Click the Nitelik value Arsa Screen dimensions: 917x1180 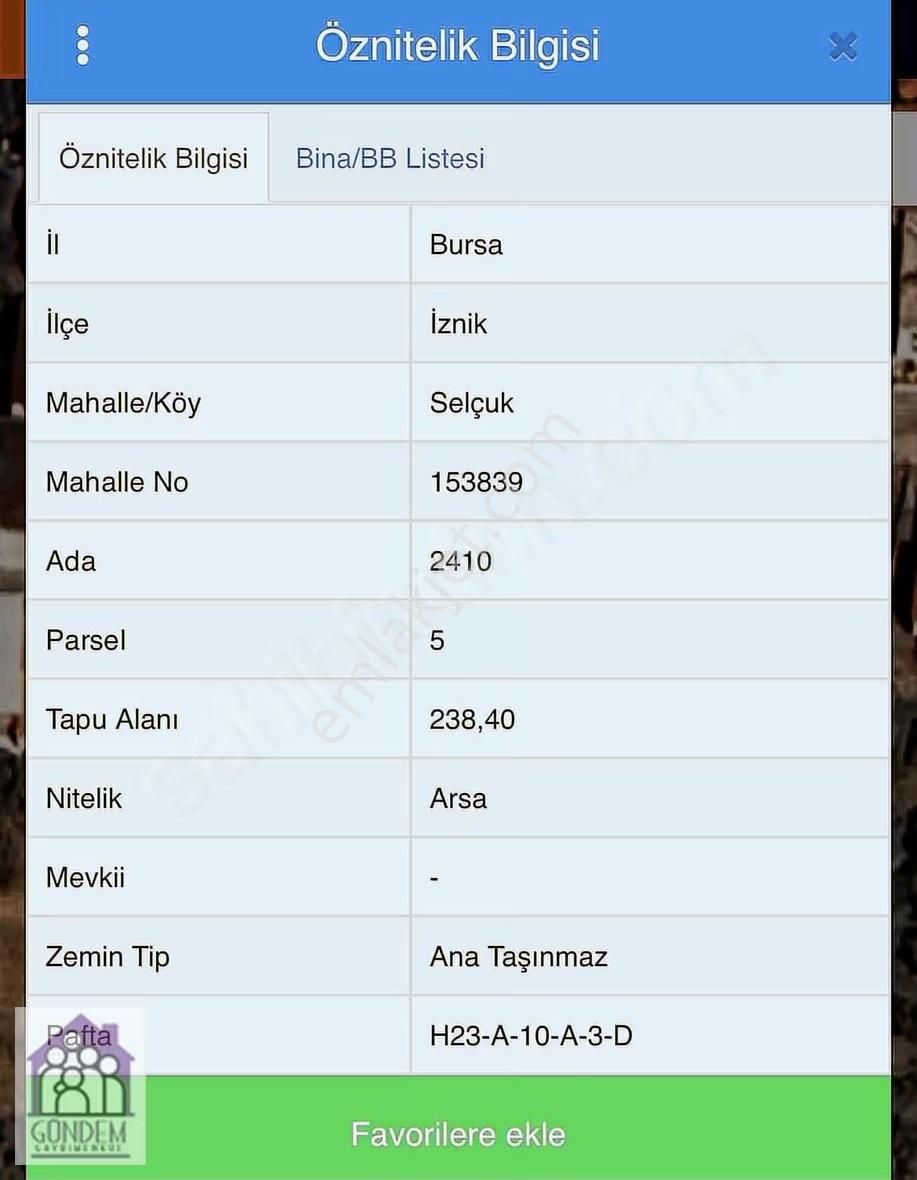pos(458,798)
